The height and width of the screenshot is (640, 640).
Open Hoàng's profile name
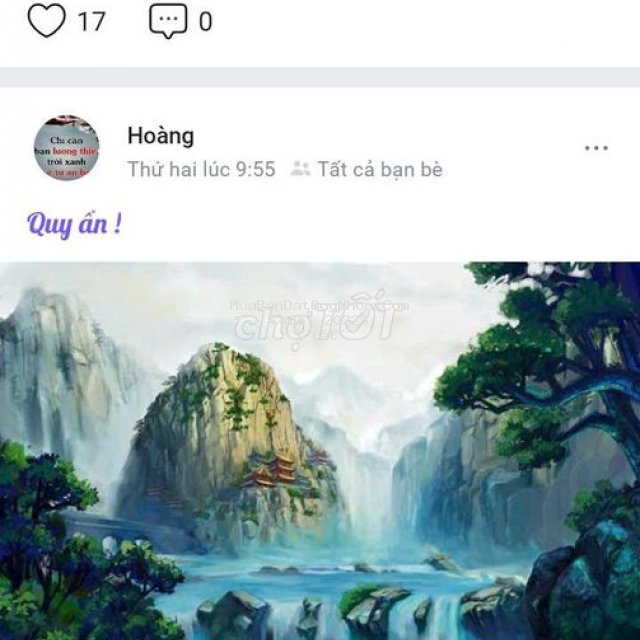click(x=161, y=135)
